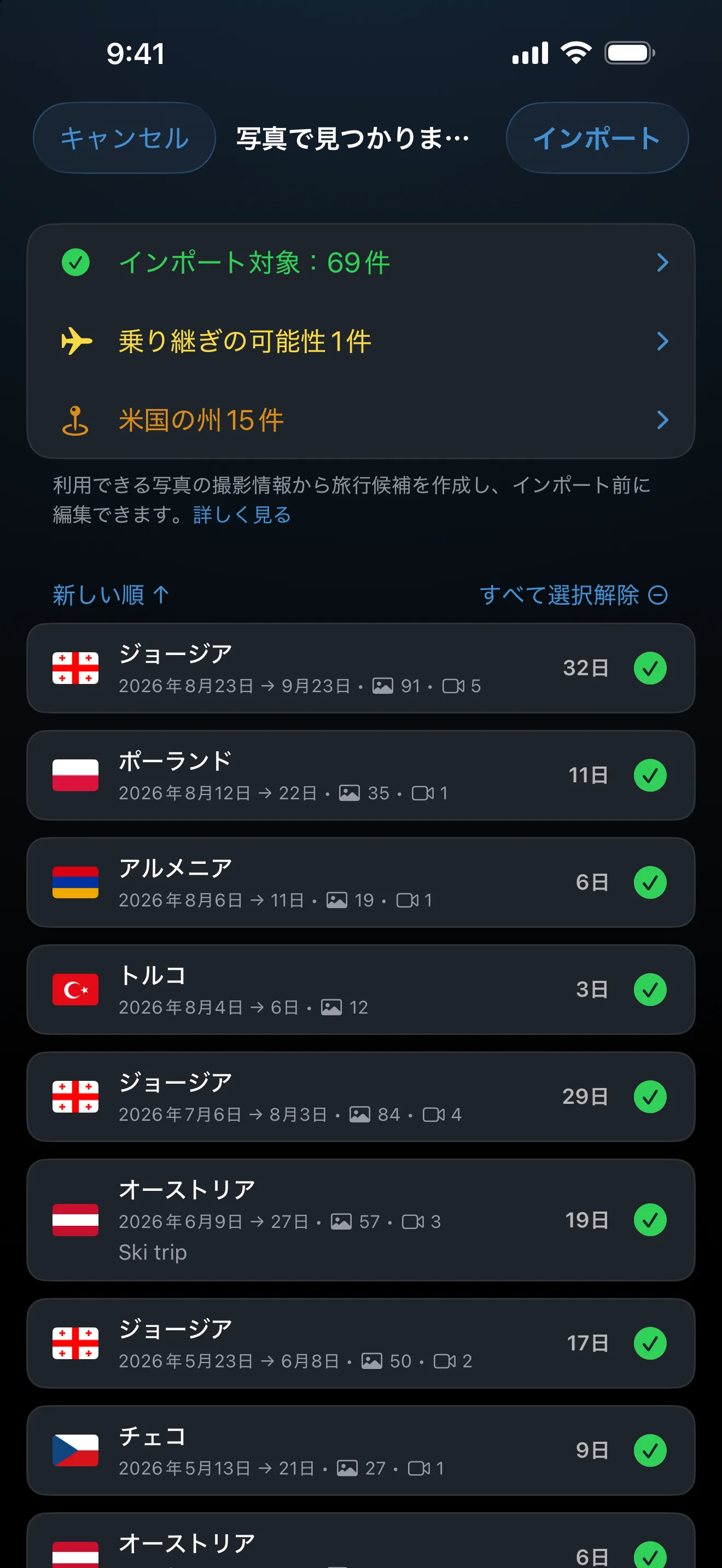Image resolution: width=722 pixels, height=1568 pixels.
Task: Uncheck the アルメニア trip
Action: click(x=650, y=882)
